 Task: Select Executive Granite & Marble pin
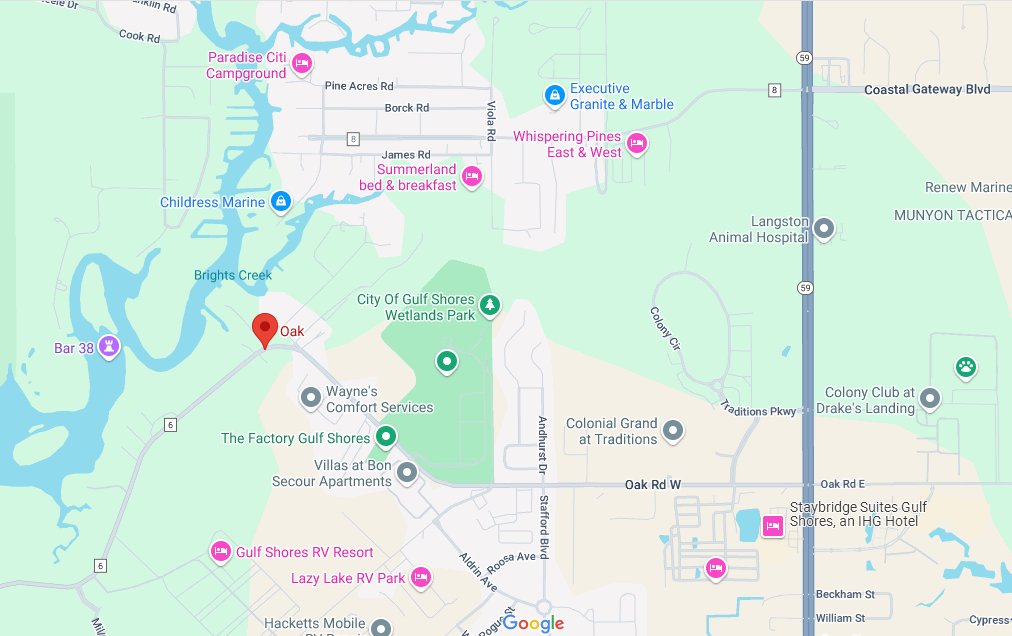pyautogui.click(x=553, y=95)
